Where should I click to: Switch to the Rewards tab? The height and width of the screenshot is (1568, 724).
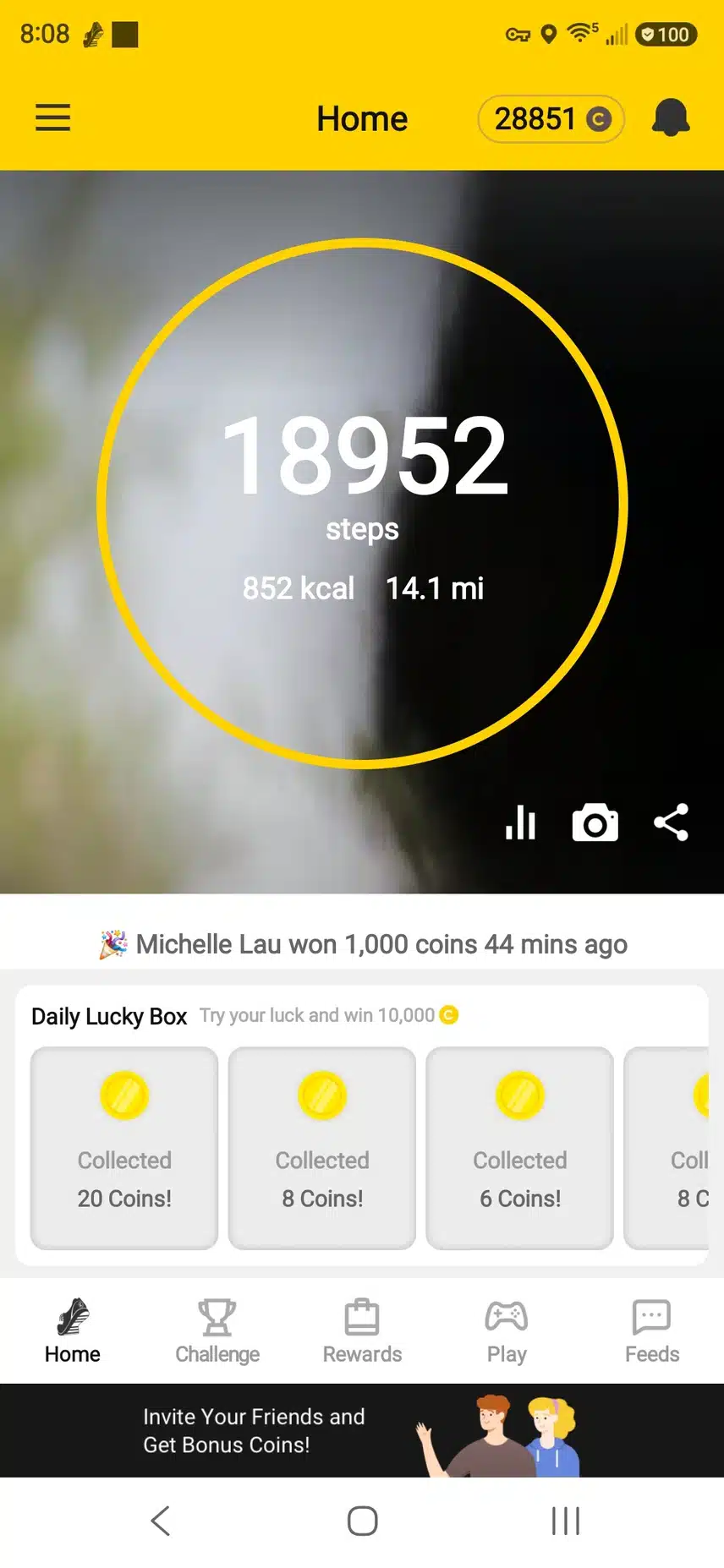[x=362, y=1331]
